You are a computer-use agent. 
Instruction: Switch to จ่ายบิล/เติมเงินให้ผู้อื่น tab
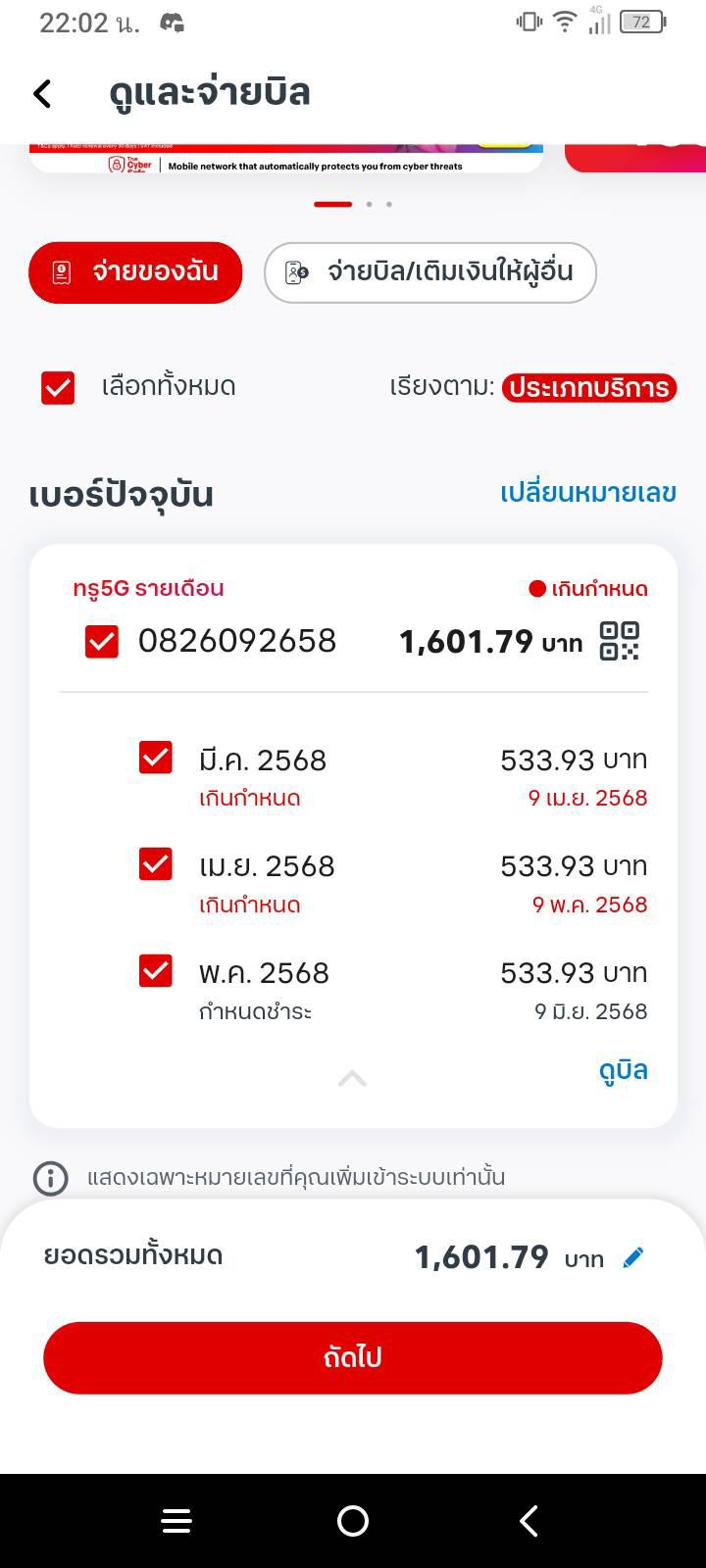point(430,272)
